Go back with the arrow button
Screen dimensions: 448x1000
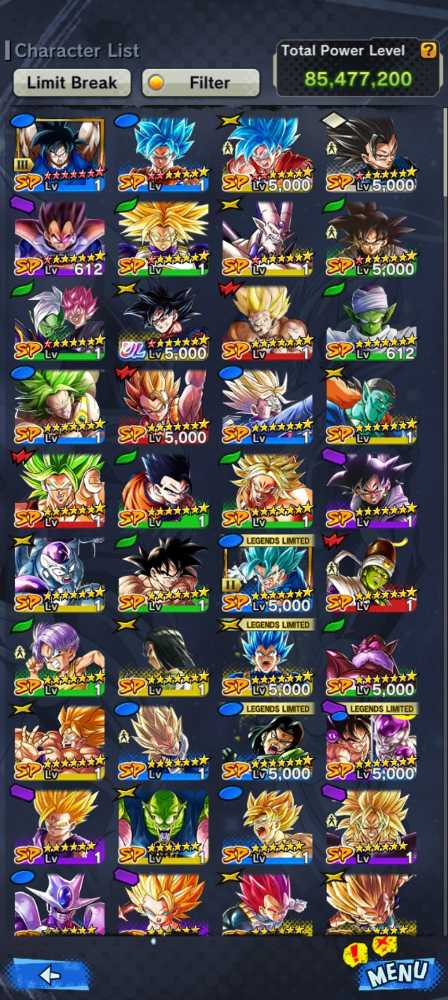pos(49,974)
